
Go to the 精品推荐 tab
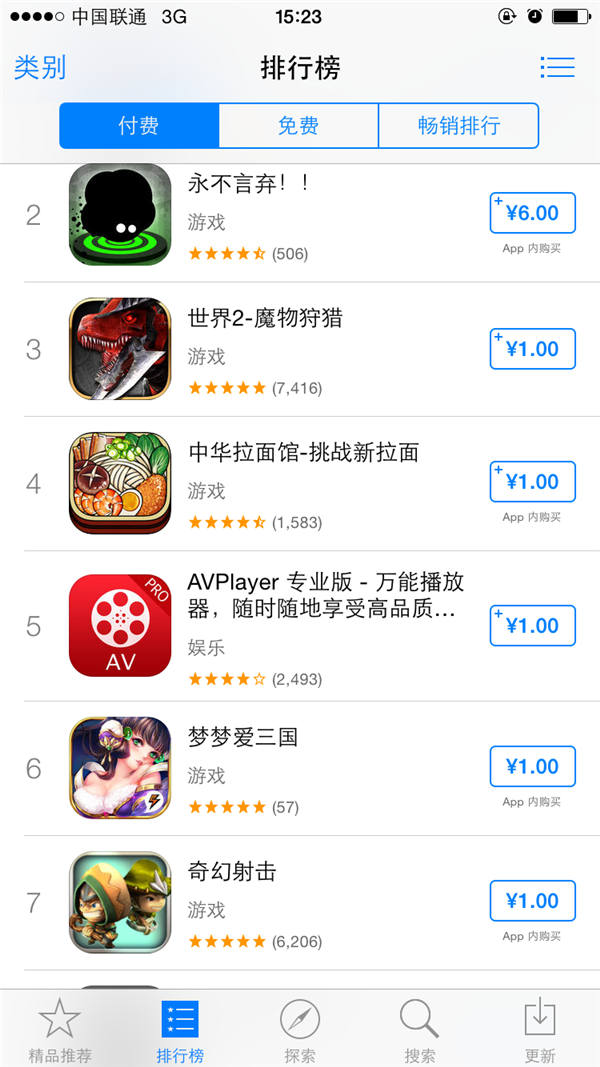(60, 1030)
